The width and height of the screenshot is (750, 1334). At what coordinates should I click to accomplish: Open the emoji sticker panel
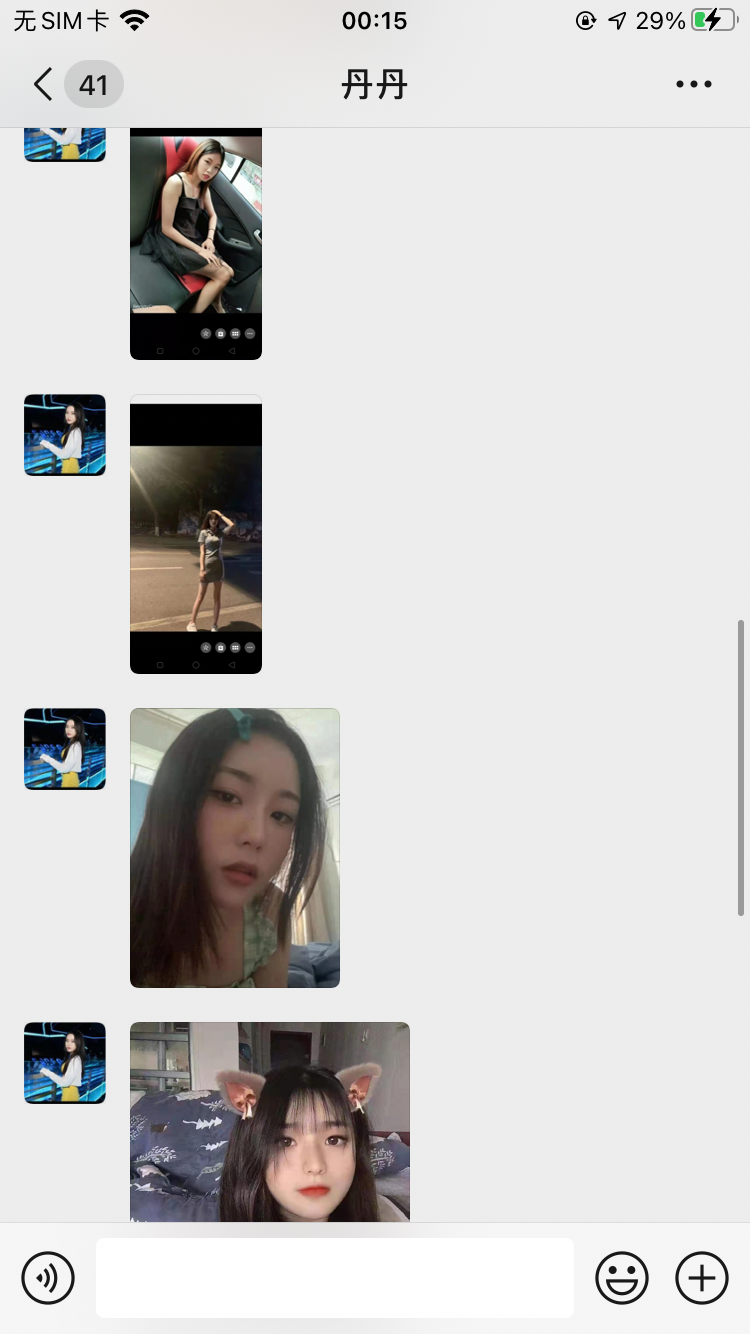(x=622, y=1278)
